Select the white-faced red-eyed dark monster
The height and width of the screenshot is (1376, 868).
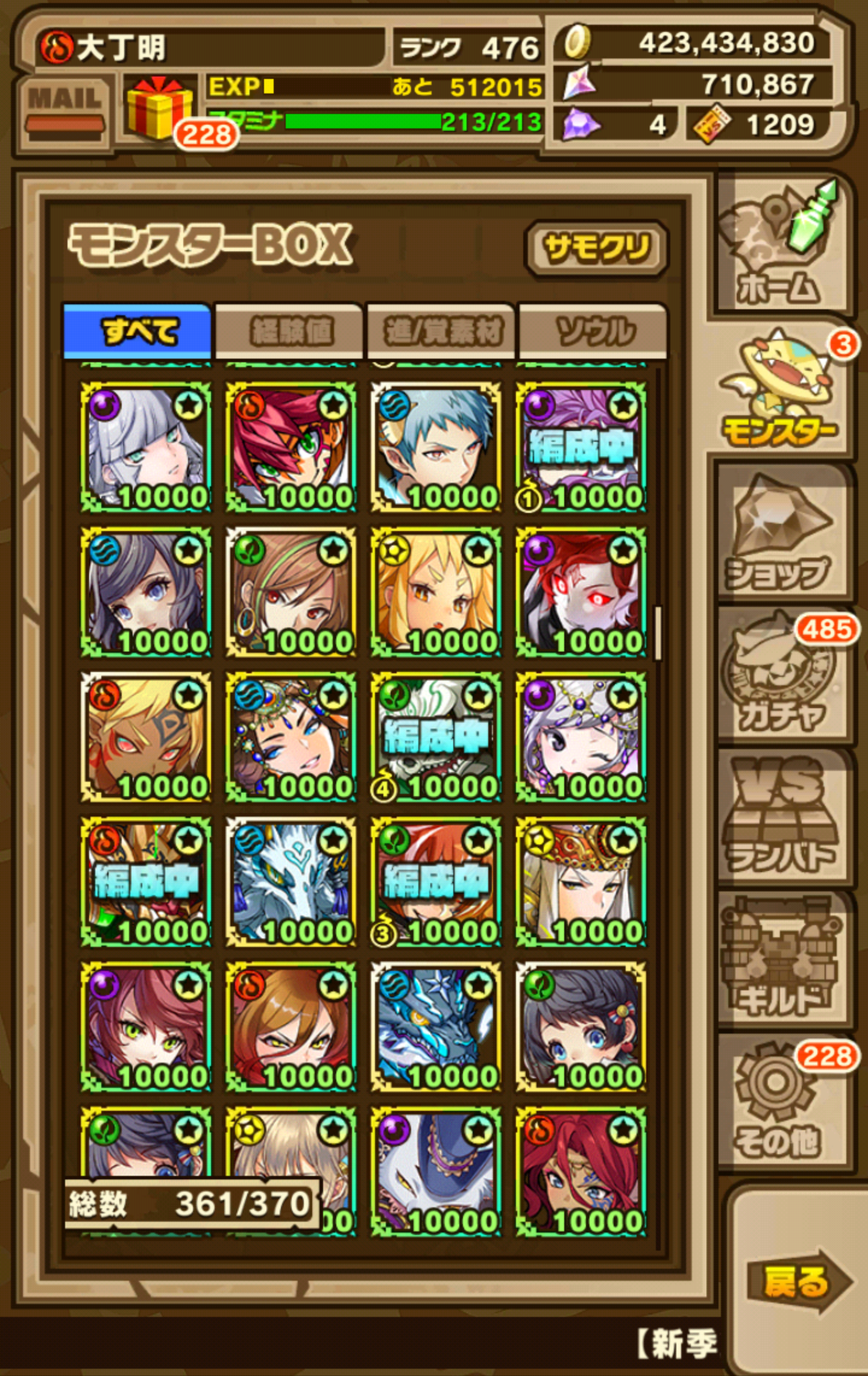(581, 592)
